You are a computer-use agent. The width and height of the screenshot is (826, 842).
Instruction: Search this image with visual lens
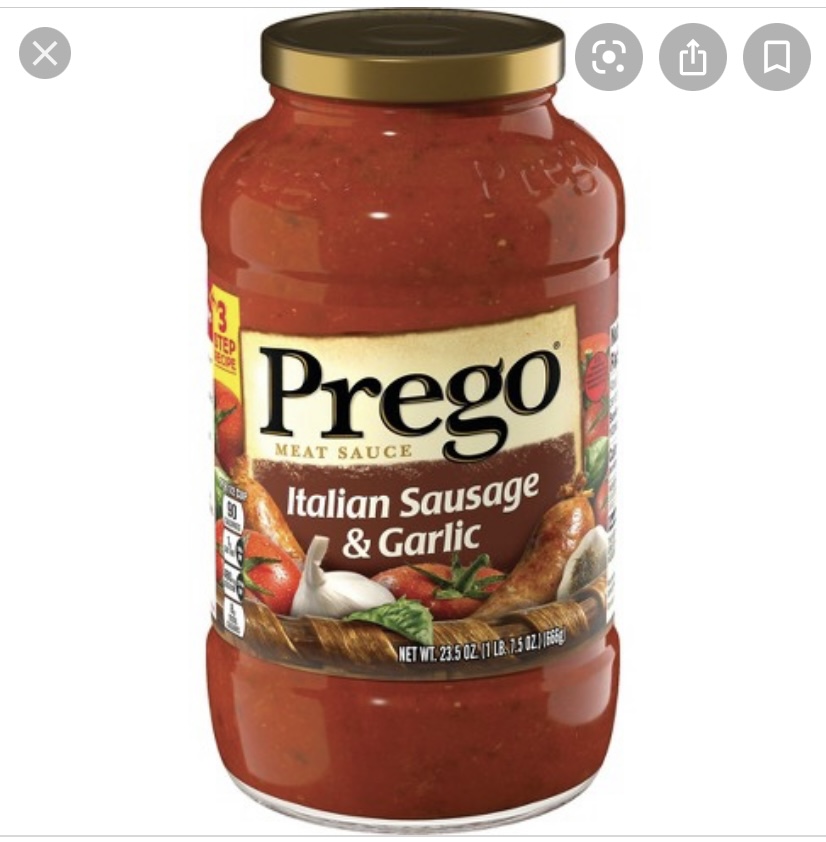pos(608,58)
